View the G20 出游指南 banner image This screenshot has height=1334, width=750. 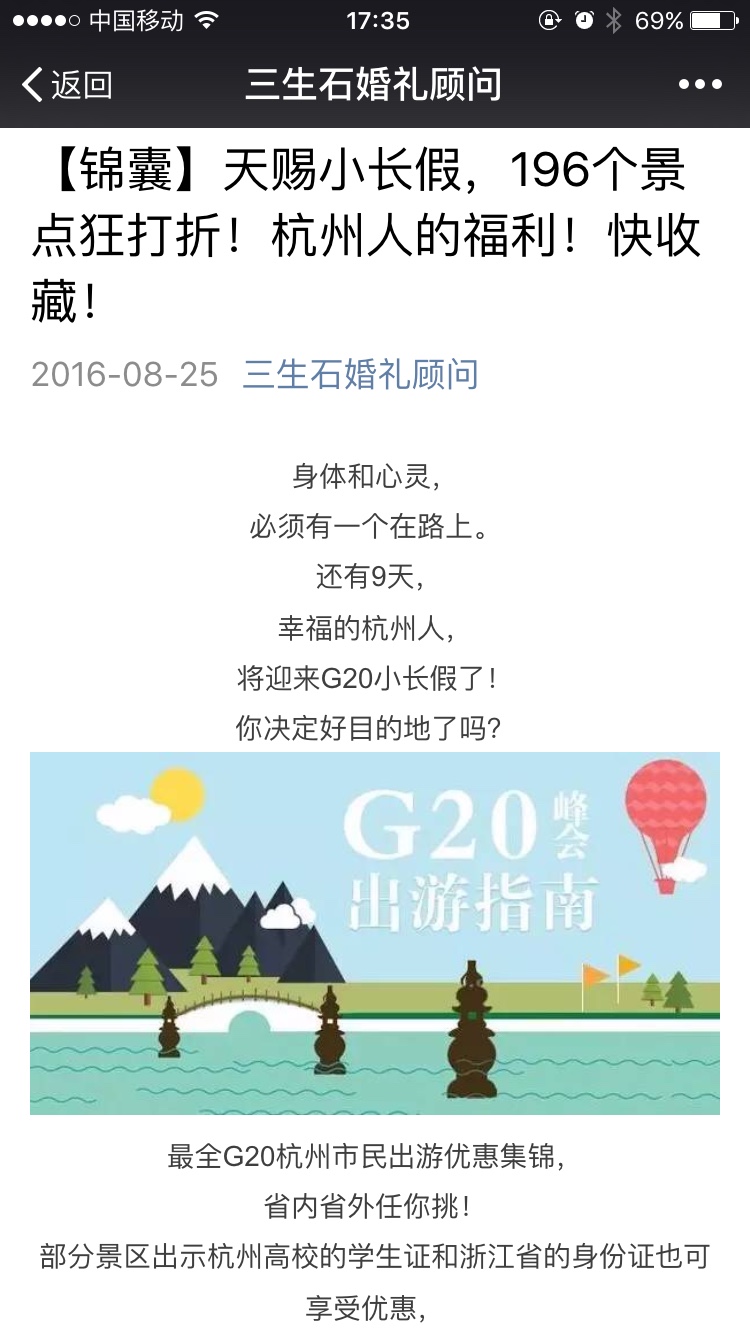tap(375, 933)
